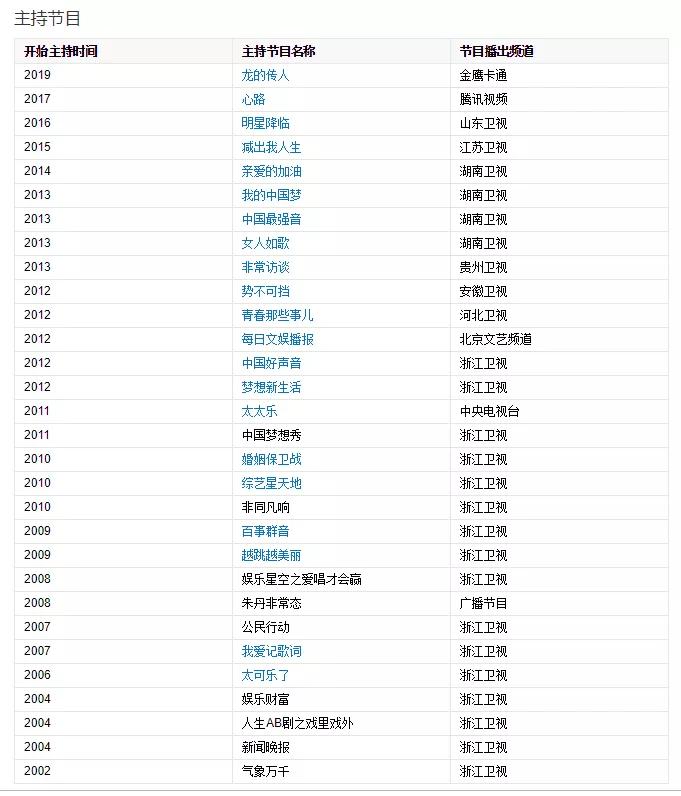Open the 我的中国梦 link
Viewport: 681px width, 796px height.
coord(271,195)
